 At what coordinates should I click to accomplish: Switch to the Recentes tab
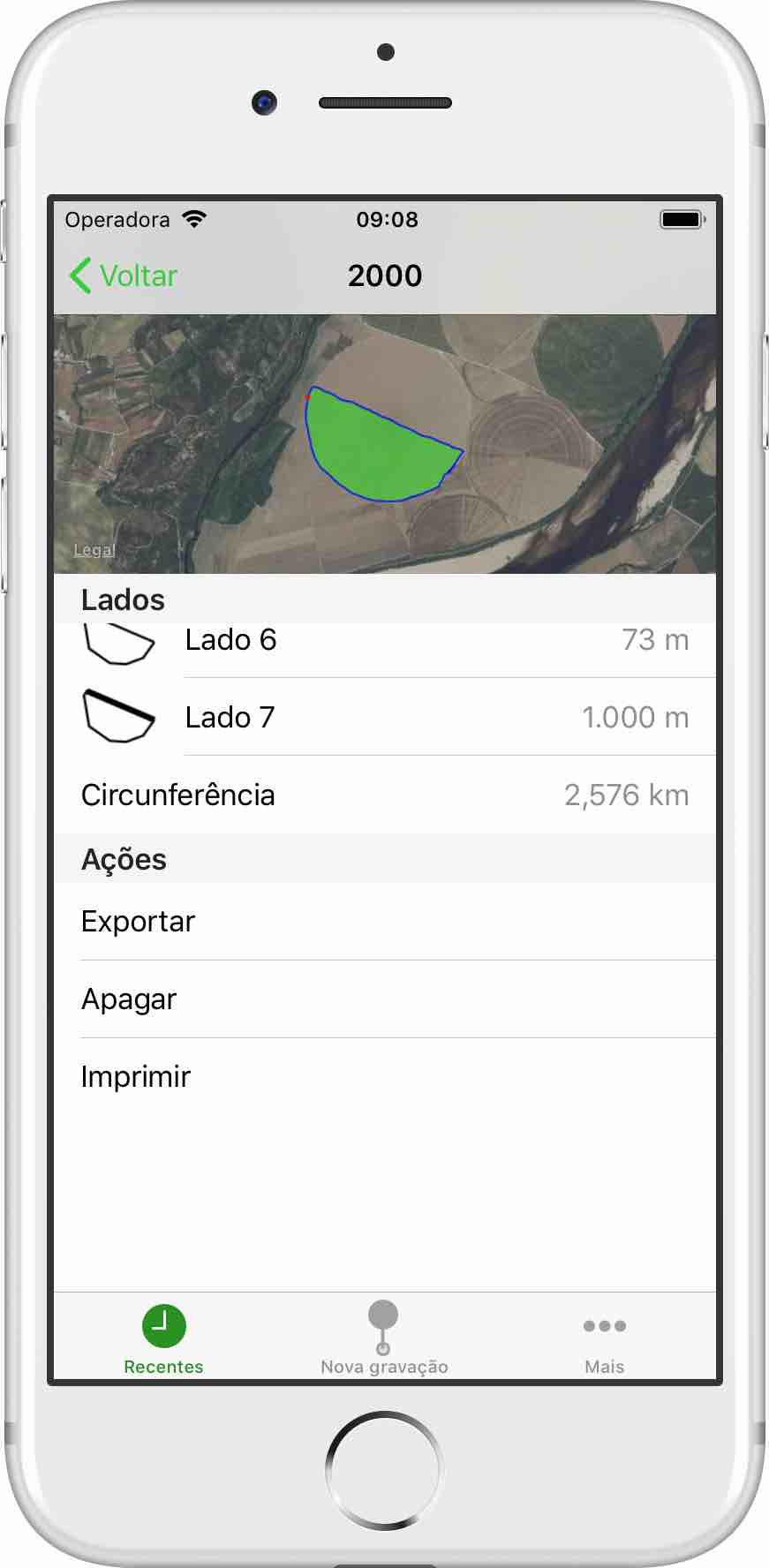click(x=163, y=1338)
